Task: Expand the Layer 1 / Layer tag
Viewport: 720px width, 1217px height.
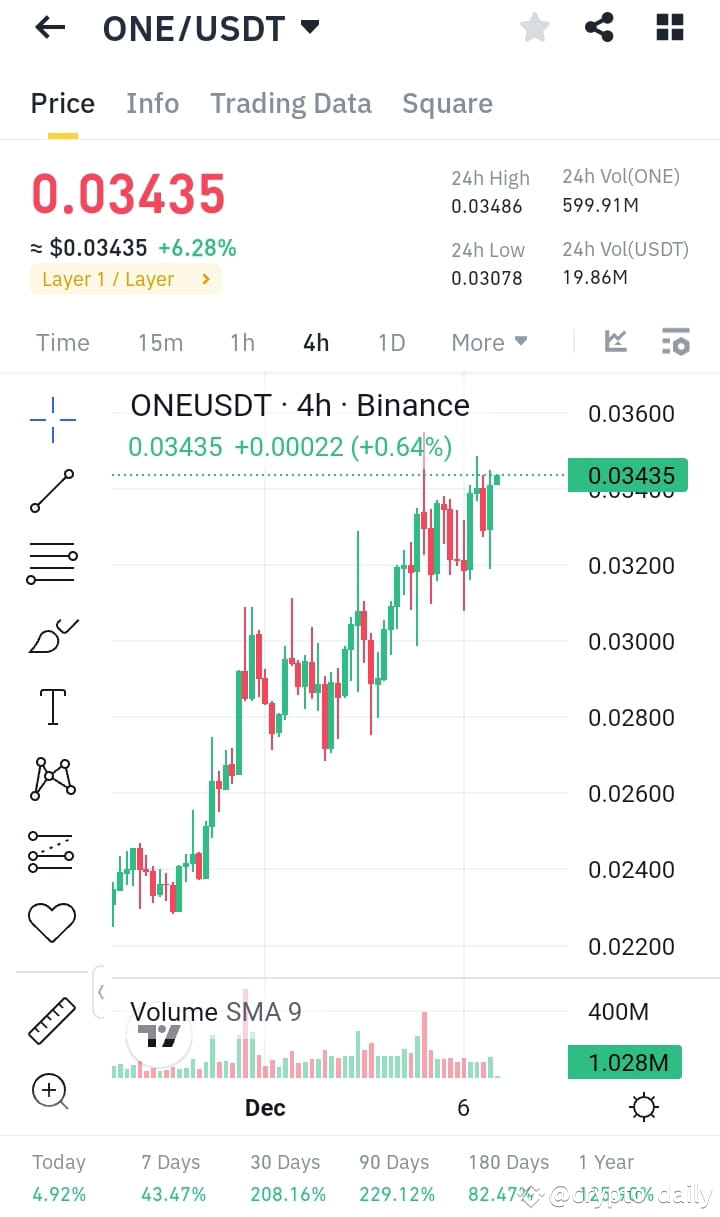Action: 125,279
